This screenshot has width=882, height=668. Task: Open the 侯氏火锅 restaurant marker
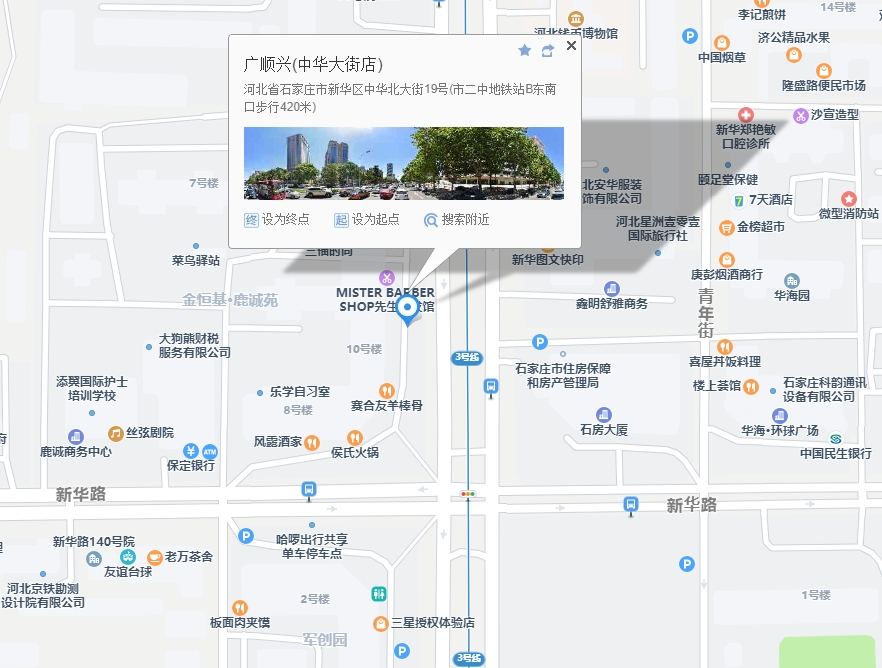click(x=354, y=437)
